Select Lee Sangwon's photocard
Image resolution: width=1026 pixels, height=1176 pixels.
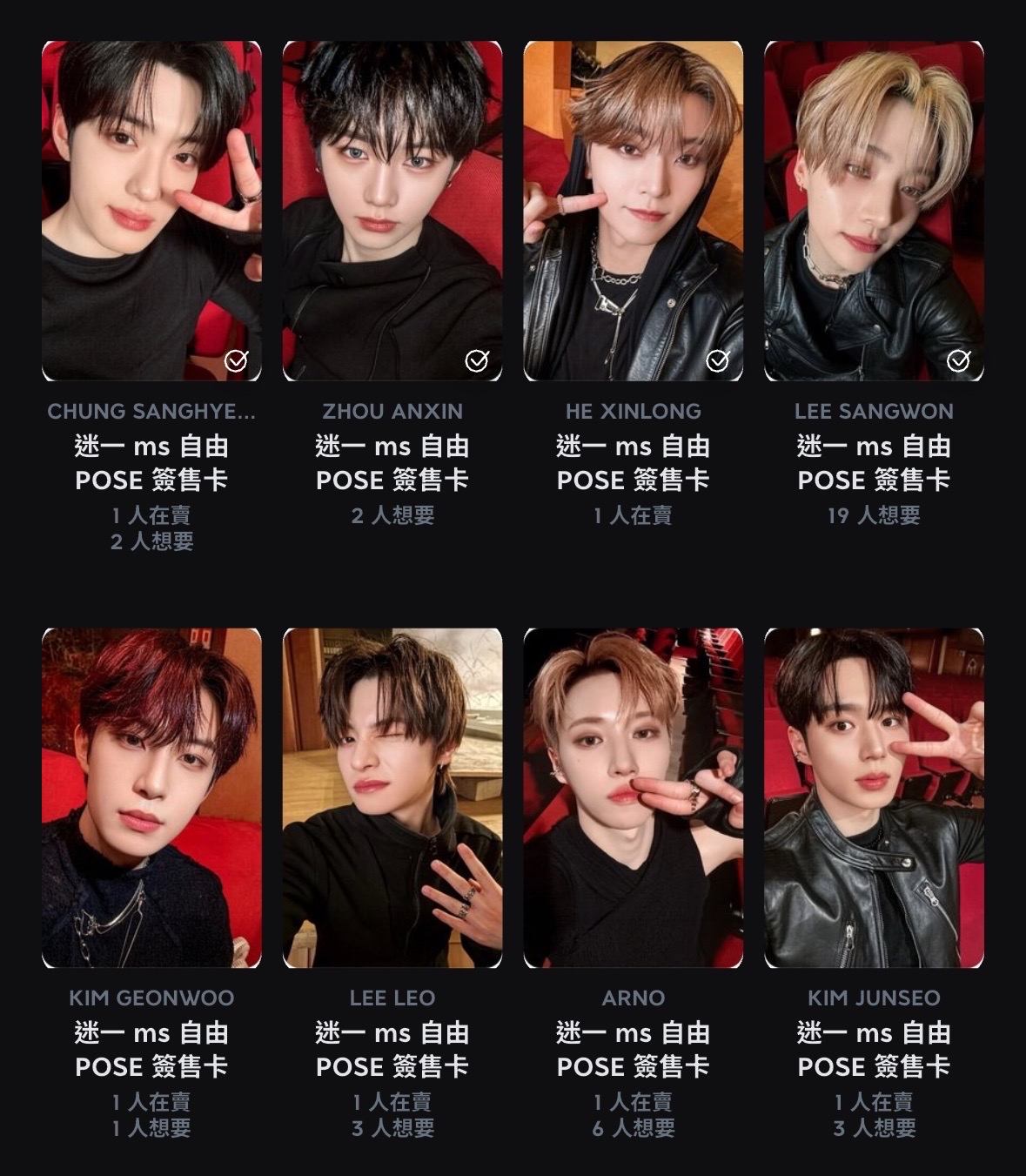tap(874, 211)
